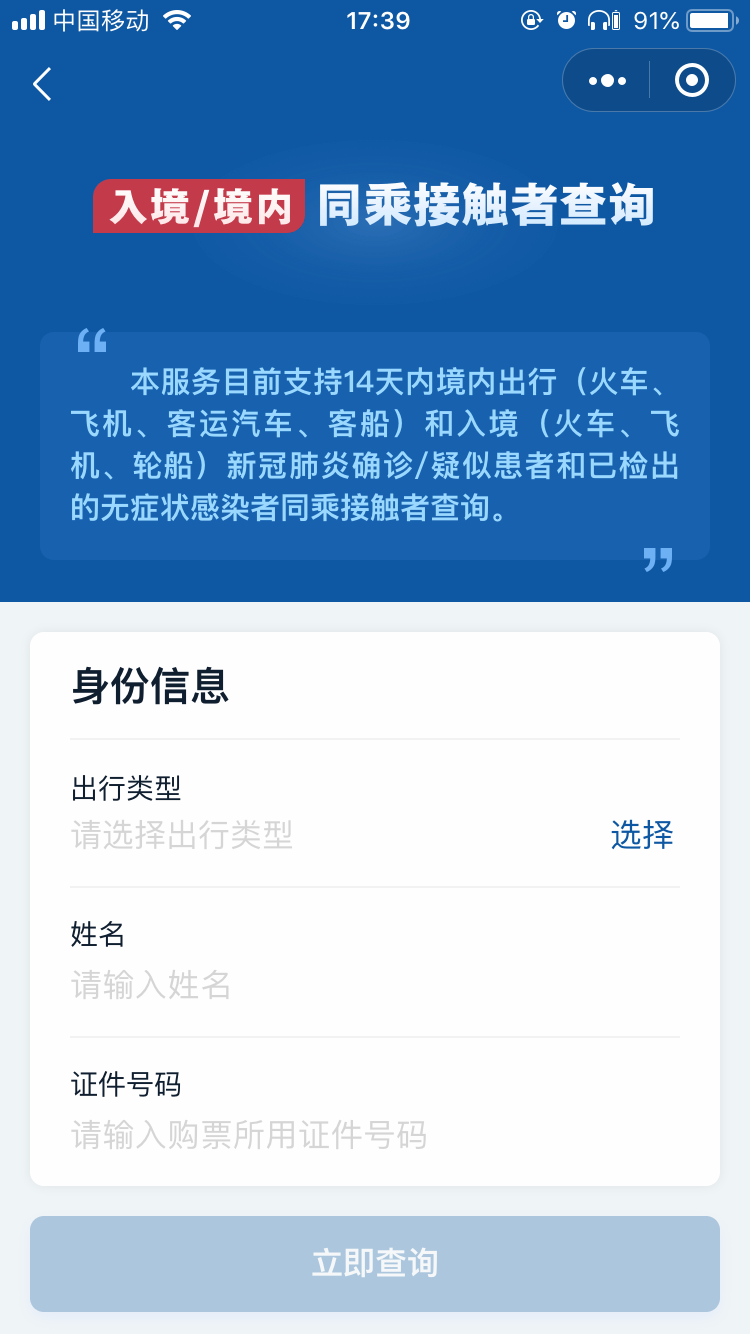Tap 选择 to pick travel type
The height and width of the screenshot is (1334, 750).
tap(642, 835)
